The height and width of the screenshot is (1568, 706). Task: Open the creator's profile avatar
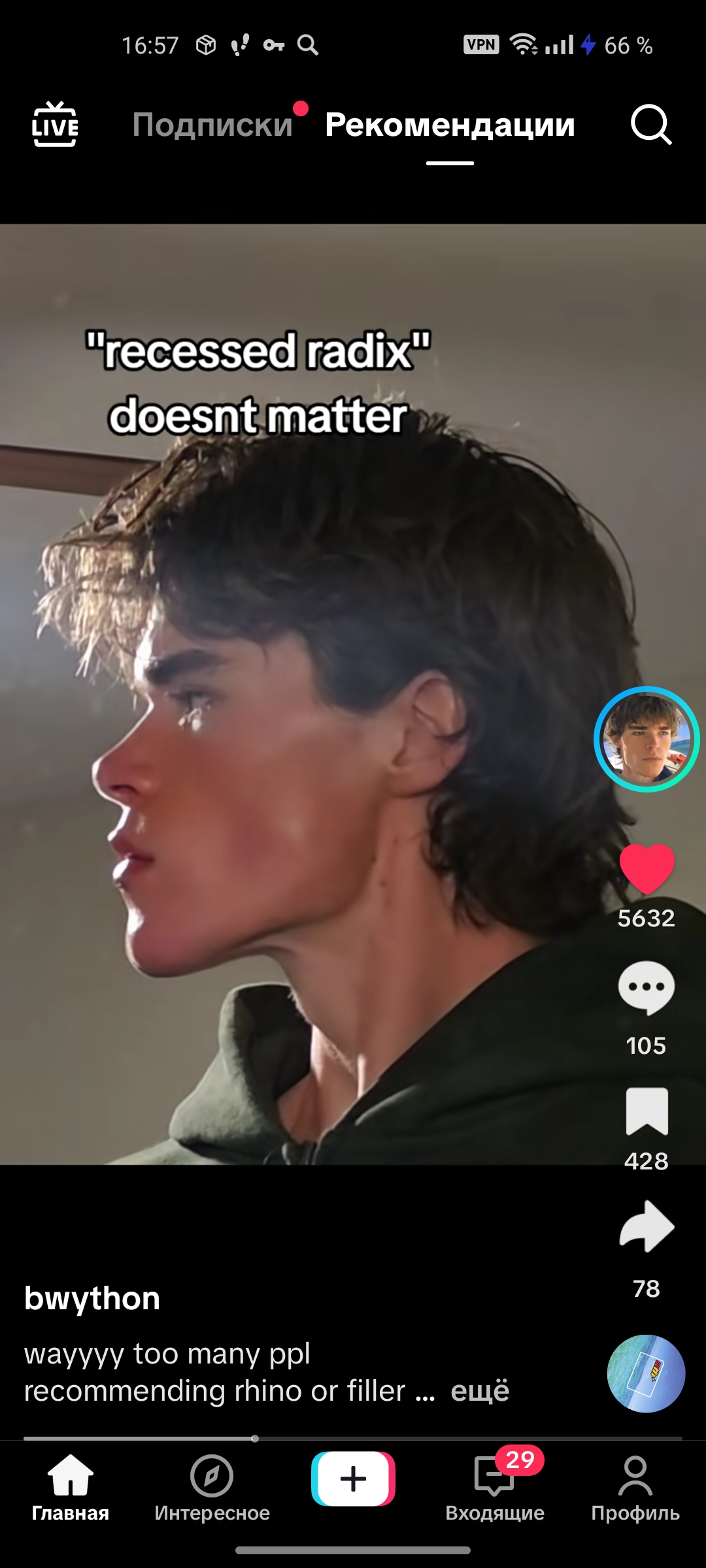click(647, 739)
